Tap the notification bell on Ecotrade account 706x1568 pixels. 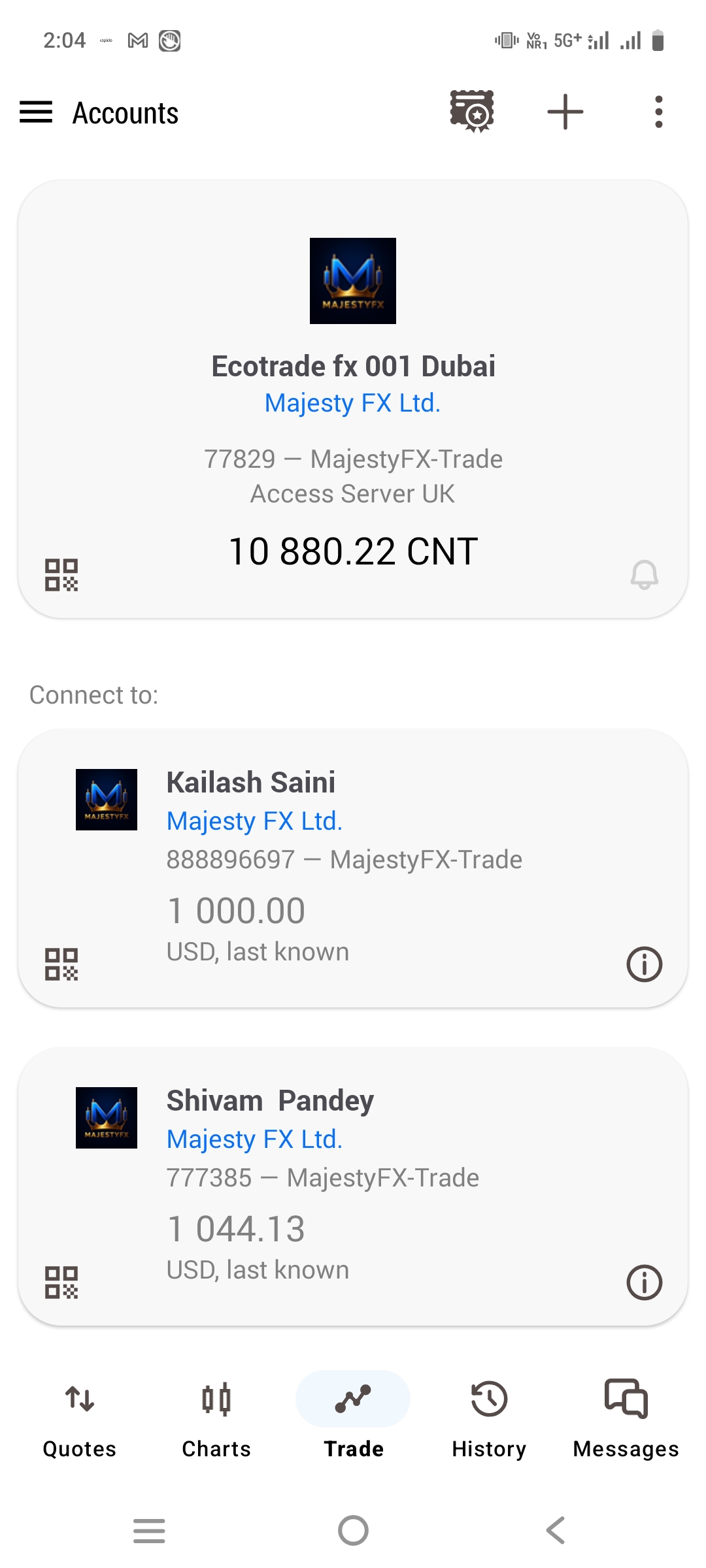644,575
